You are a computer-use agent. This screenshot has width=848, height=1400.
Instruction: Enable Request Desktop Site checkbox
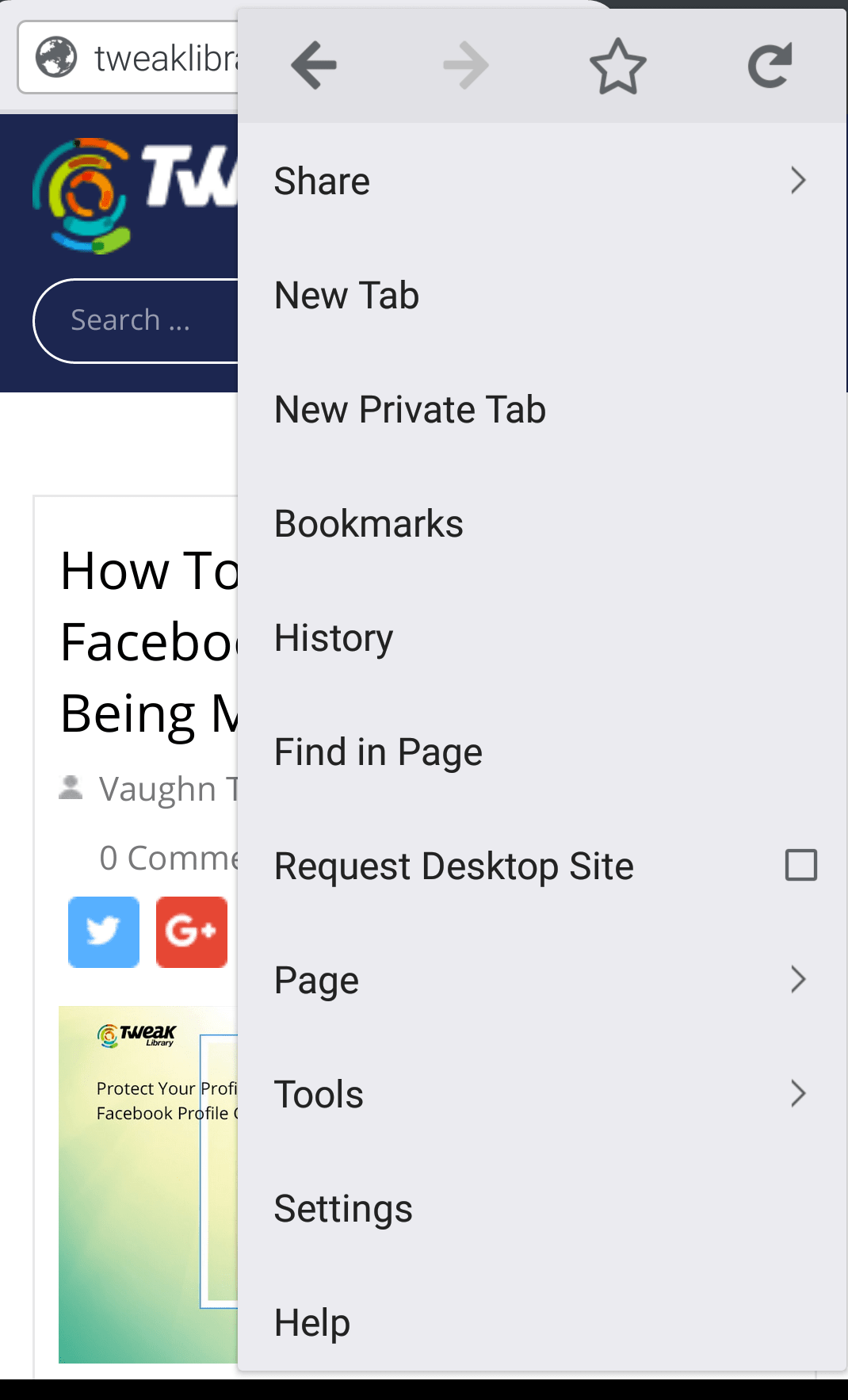pyautogui.click(x=800, y=865)
